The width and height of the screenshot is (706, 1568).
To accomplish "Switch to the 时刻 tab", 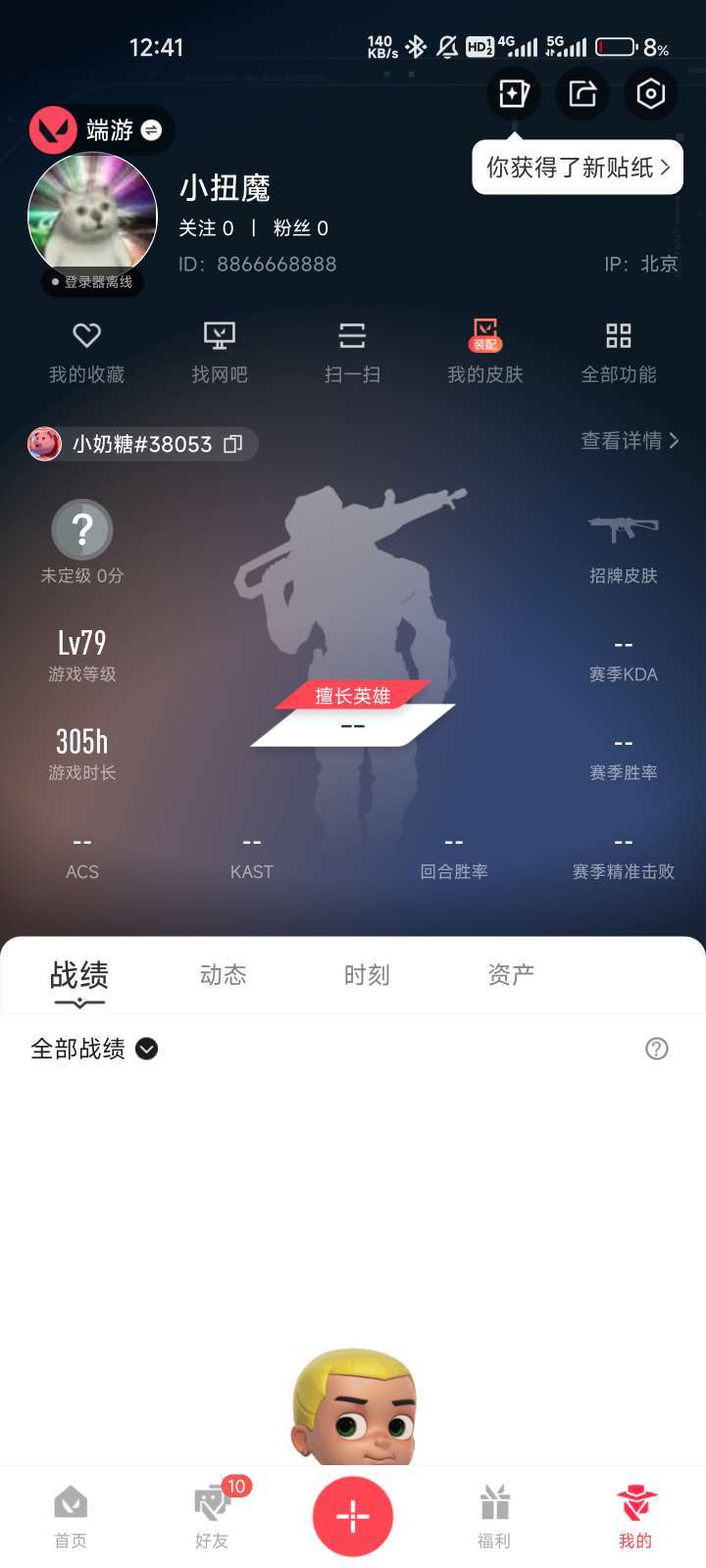I will click(367, 975).
